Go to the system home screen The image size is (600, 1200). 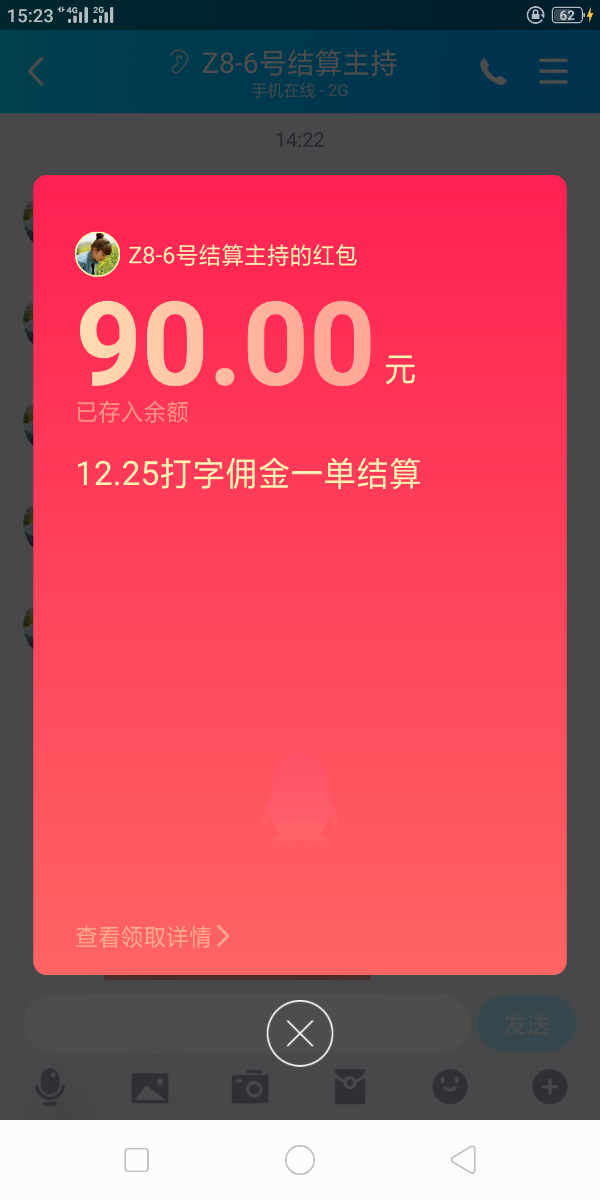(300, 1160)
